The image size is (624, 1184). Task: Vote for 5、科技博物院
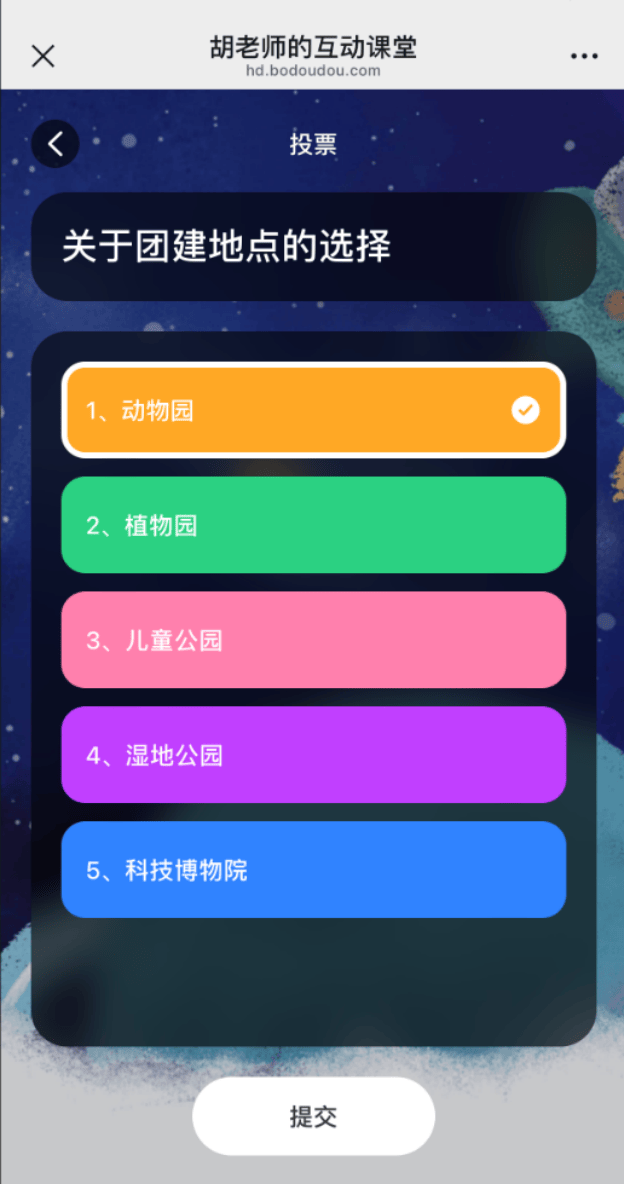click(313, 870)
